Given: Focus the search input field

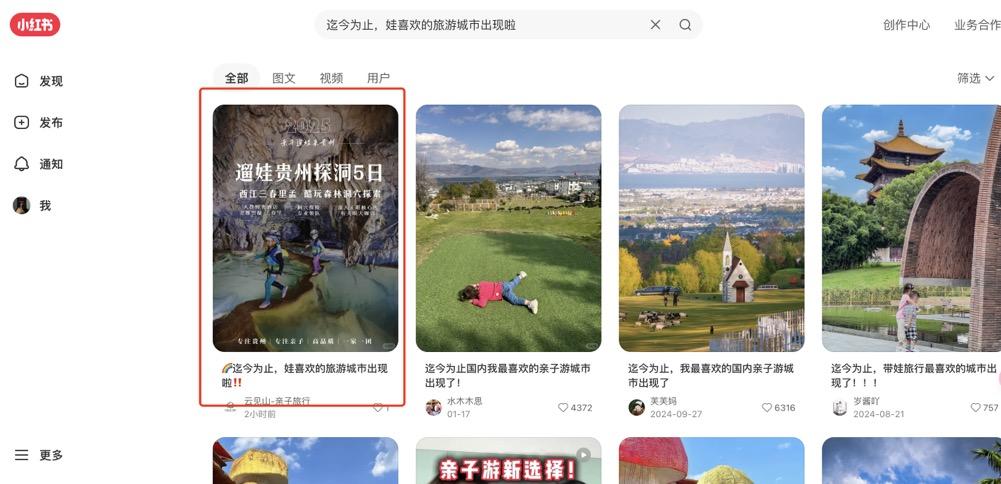Looking at the screenshot, I should (x=480, y=25).
